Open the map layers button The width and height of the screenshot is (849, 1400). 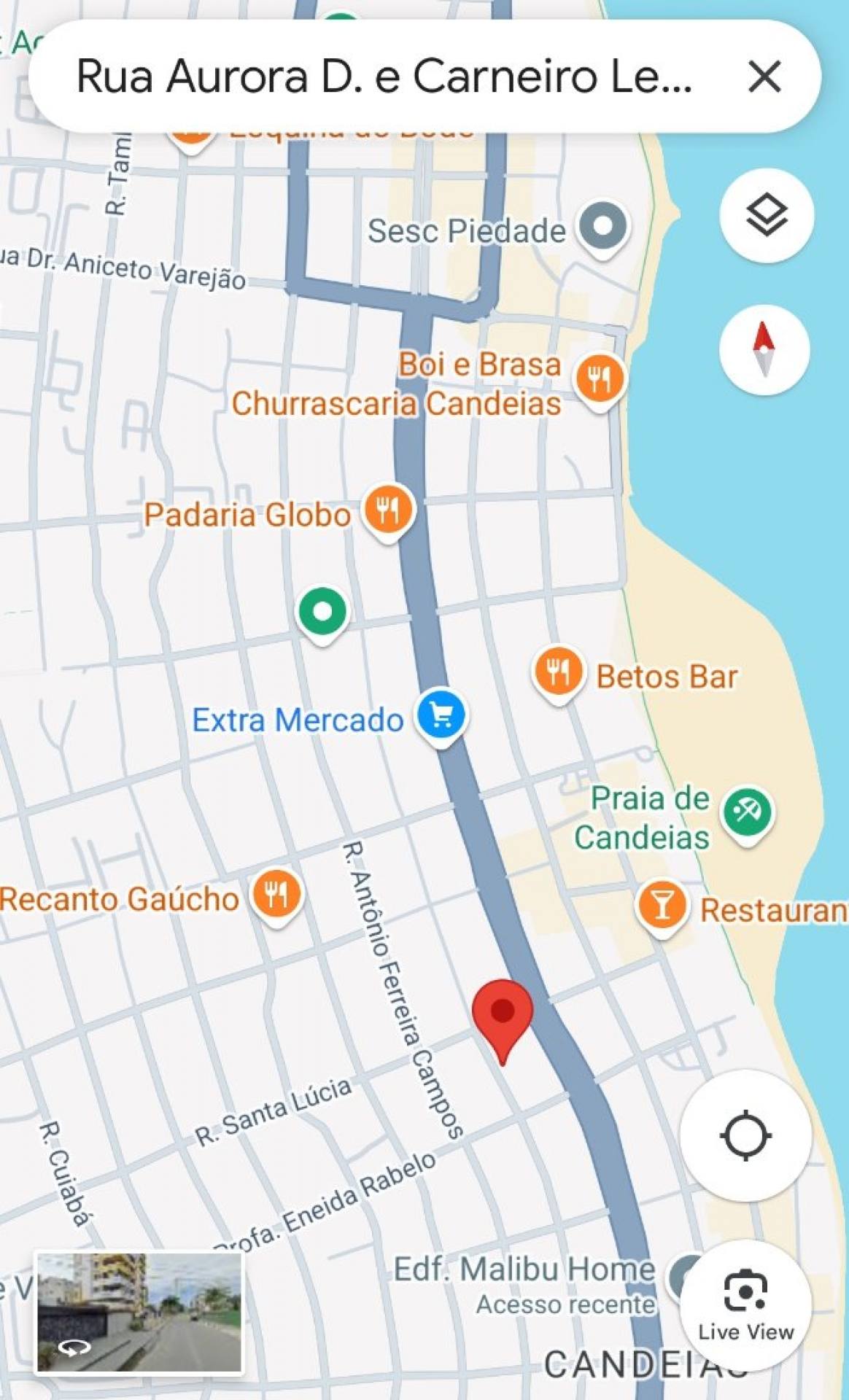767,216
